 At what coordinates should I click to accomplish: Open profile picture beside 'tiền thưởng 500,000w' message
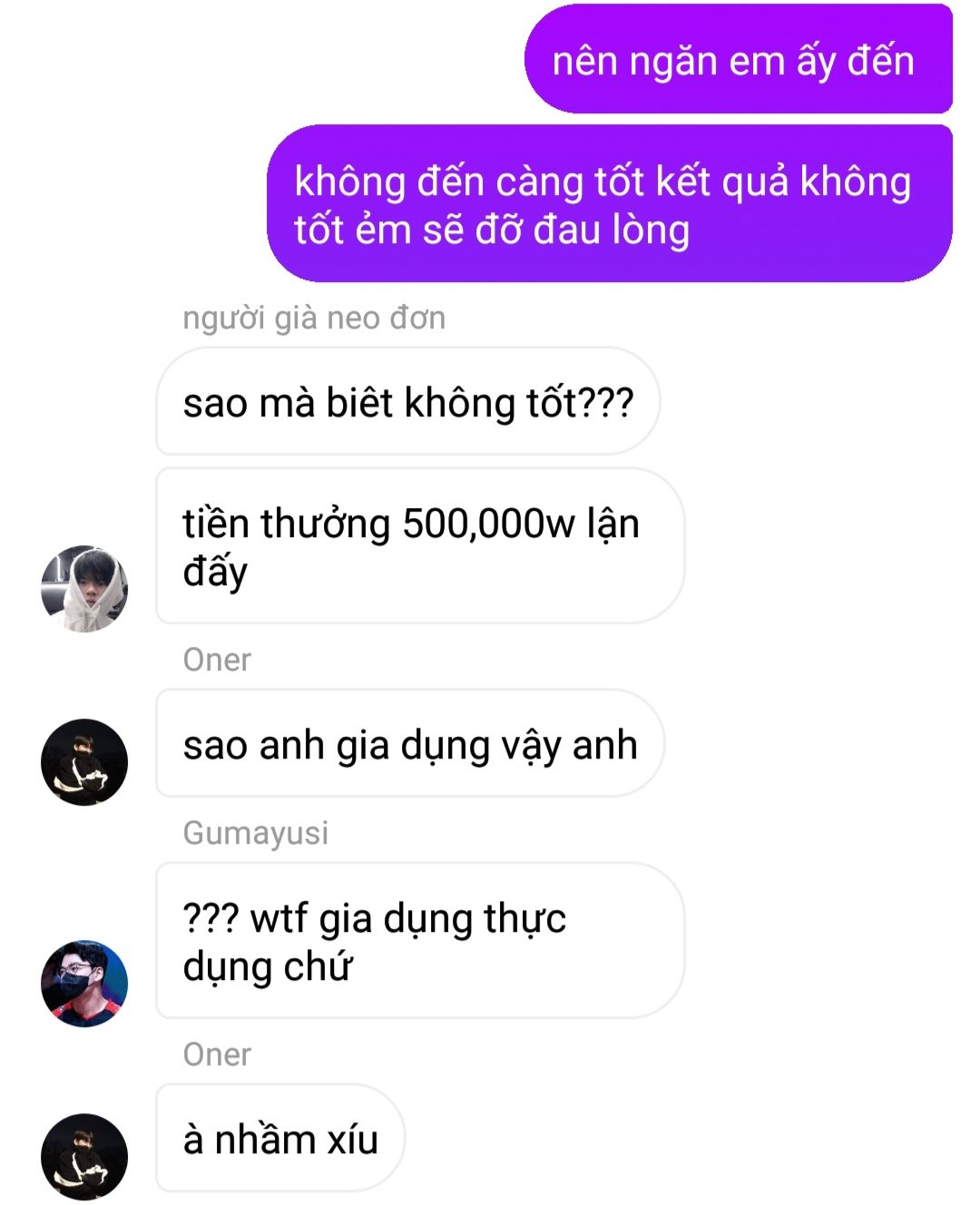click(84, 588)
